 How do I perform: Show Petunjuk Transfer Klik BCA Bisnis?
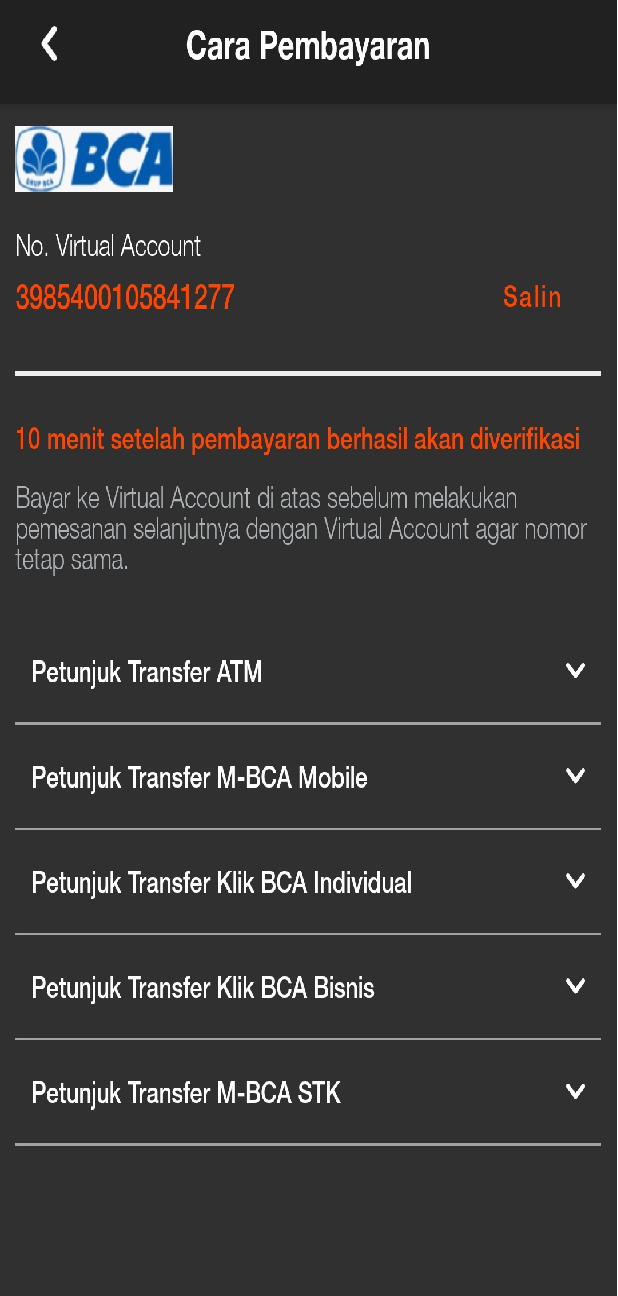coord(308,987)
